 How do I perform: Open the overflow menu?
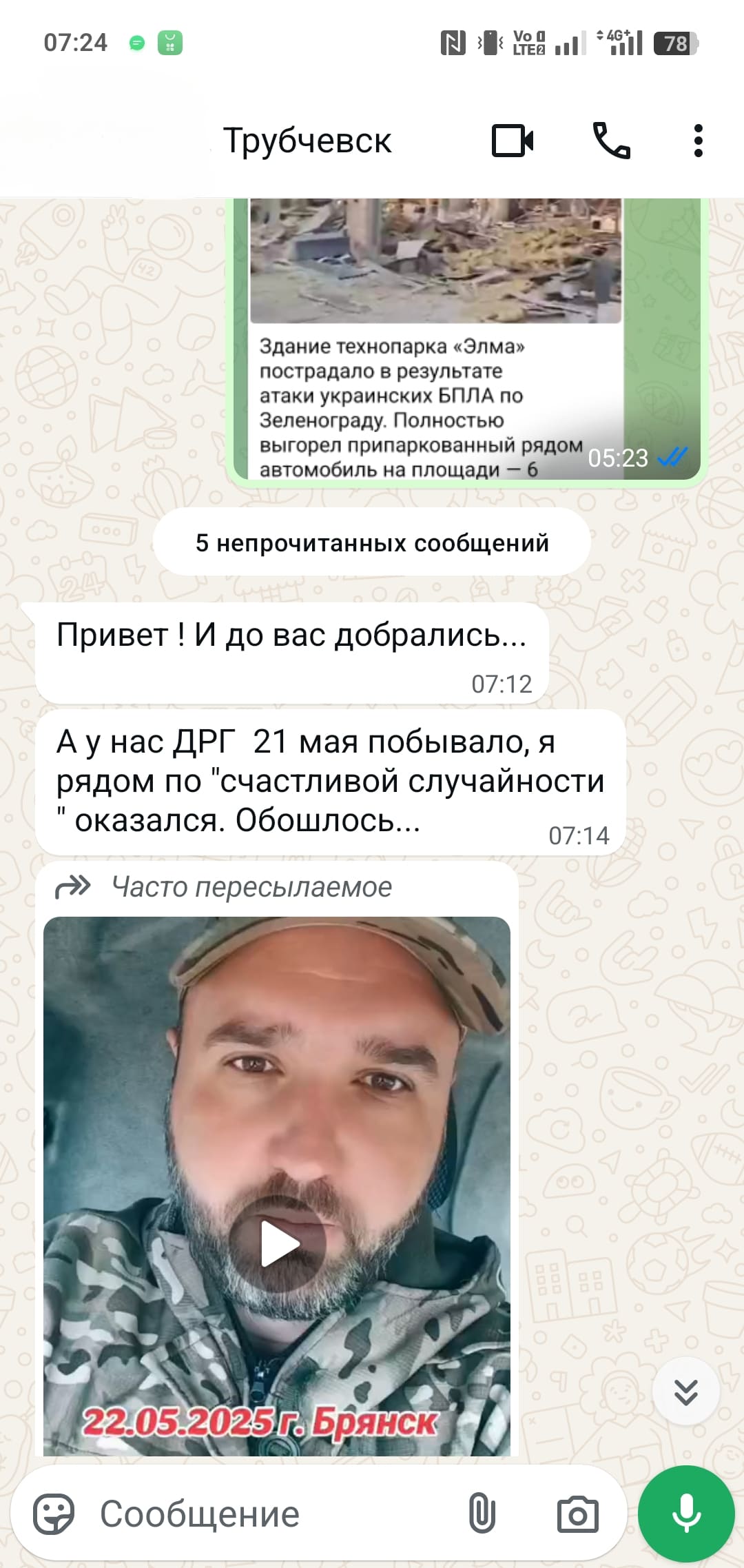(698, 141)
